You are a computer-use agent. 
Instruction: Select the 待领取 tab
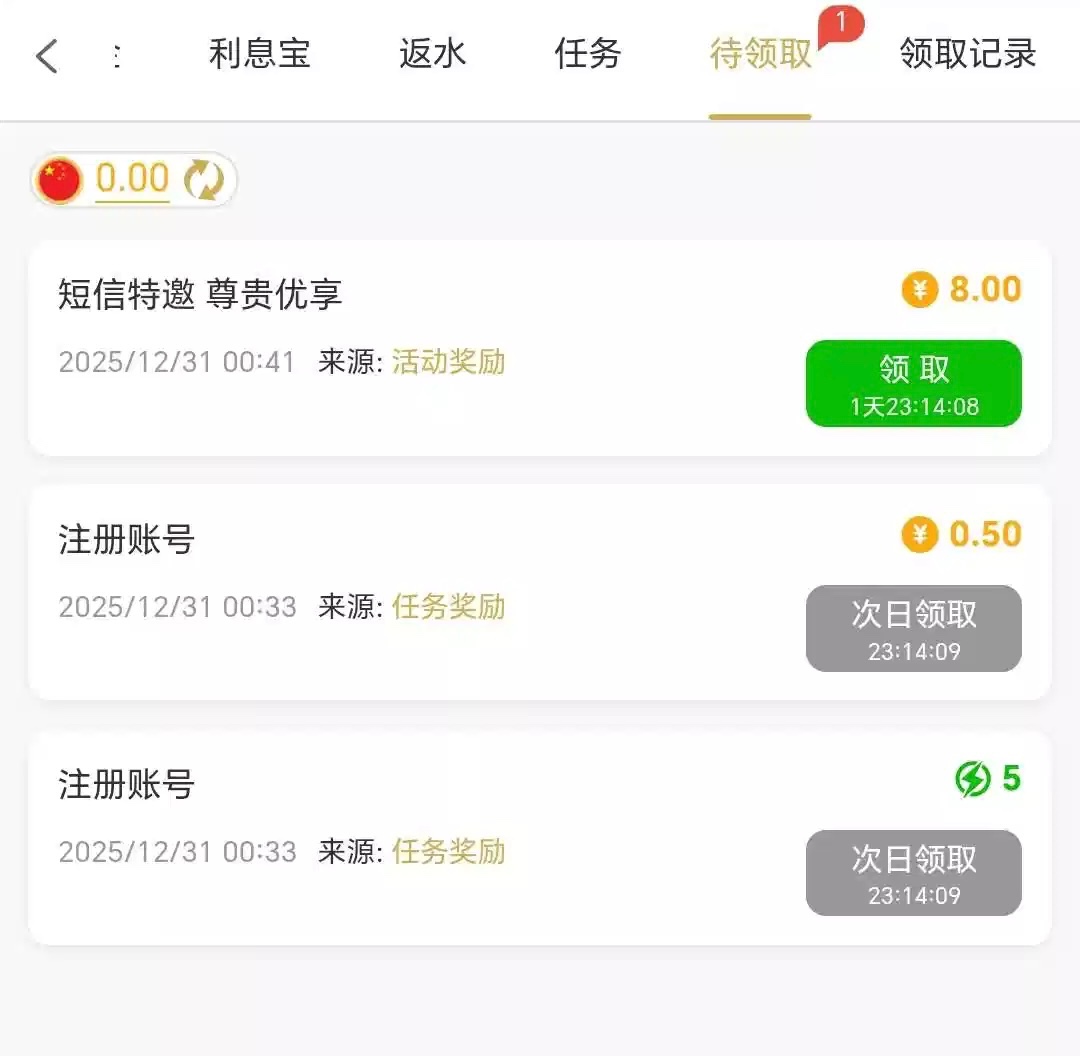point(760,54)
